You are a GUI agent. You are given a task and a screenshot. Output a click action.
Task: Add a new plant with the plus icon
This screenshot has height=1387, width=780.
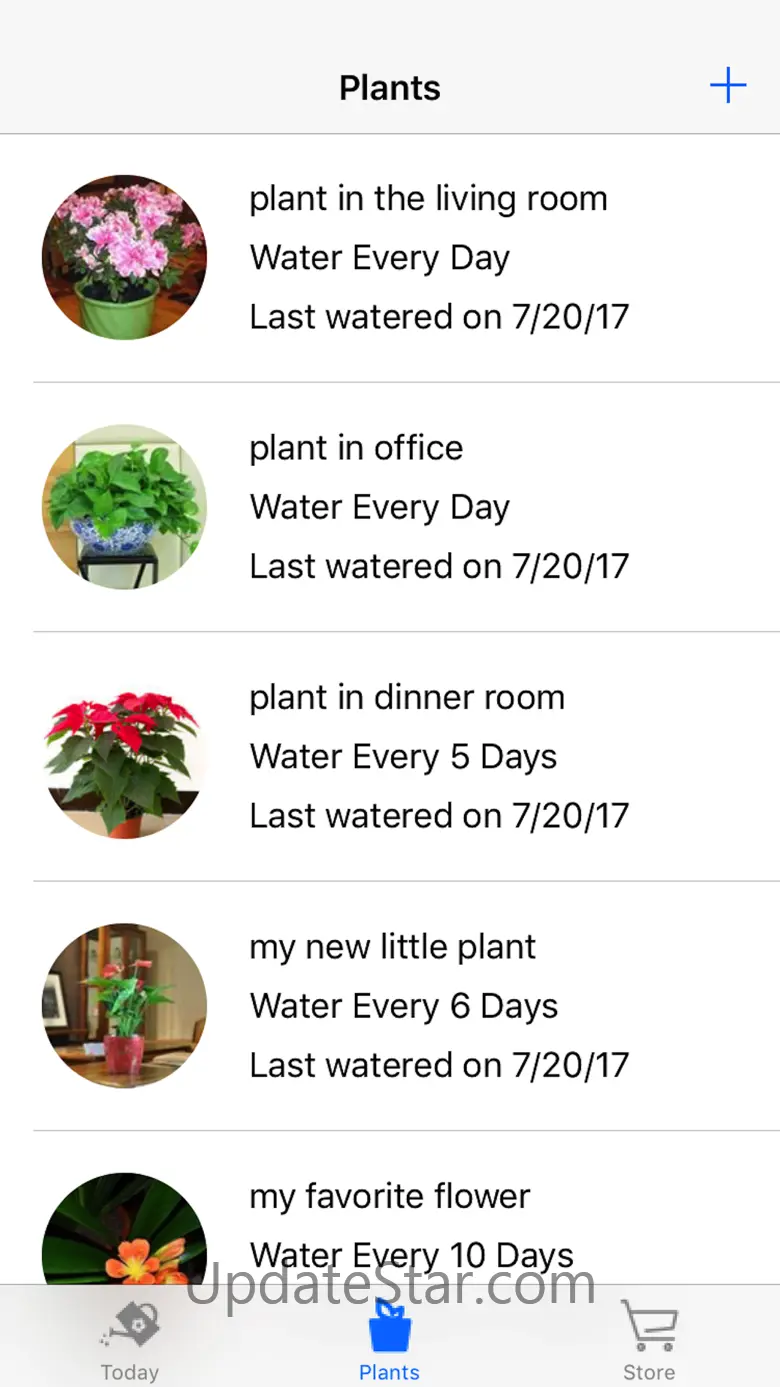728,86
